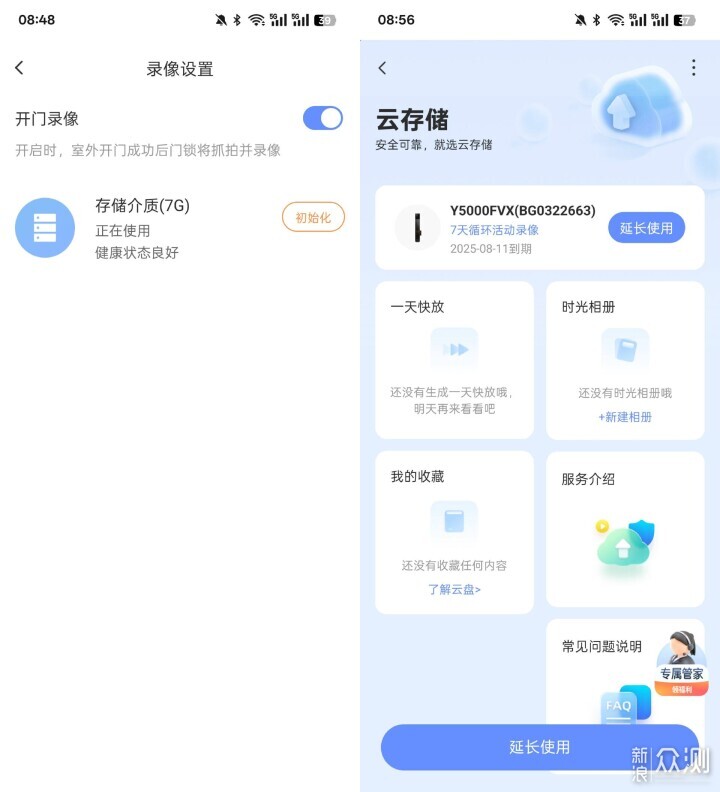Open the 常见问题说明 card

601,647
